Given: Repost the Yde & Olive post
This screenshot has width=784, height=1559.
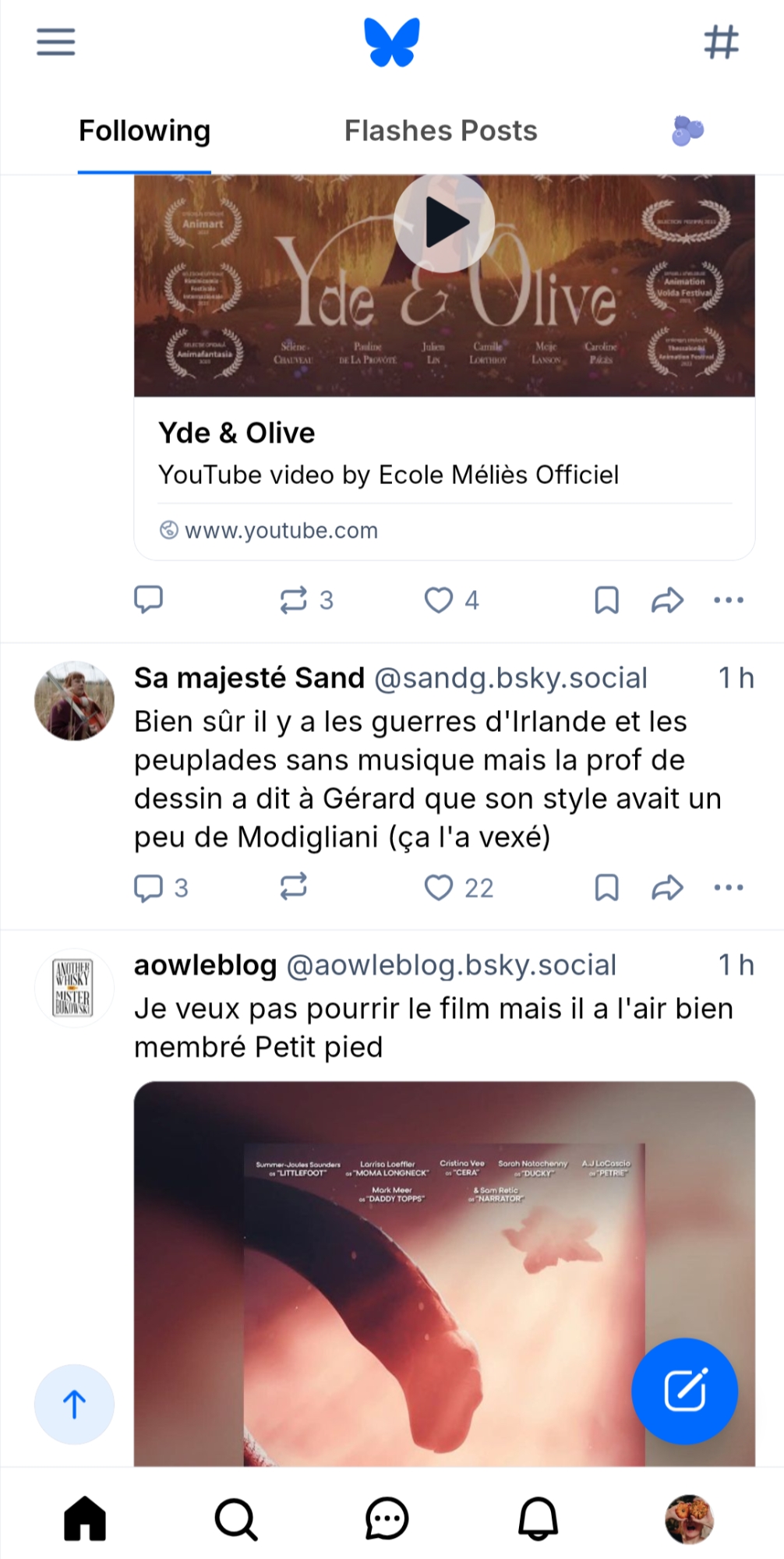Looking at the screenshot, I should tap(294, 599).
